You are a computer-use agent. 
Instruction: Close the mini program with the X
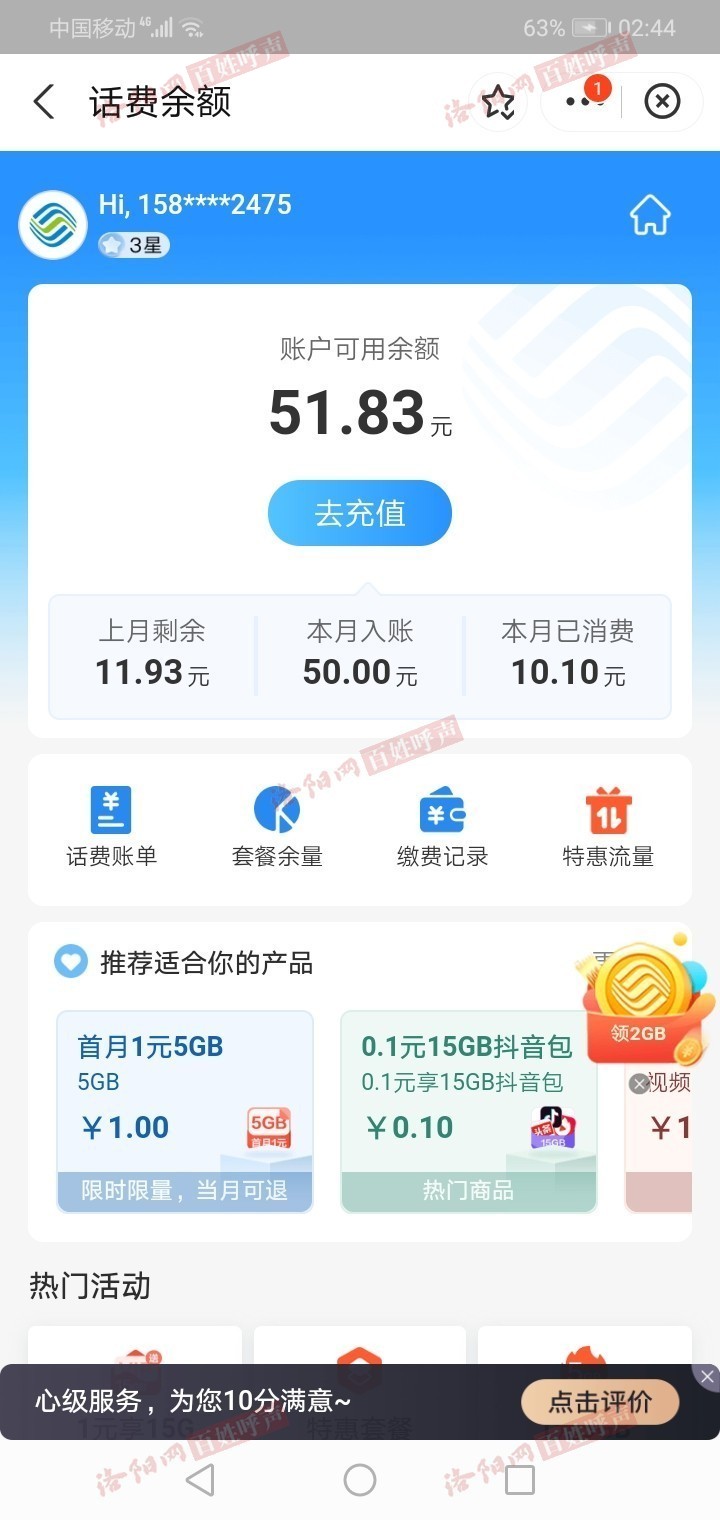pos(662,102)
